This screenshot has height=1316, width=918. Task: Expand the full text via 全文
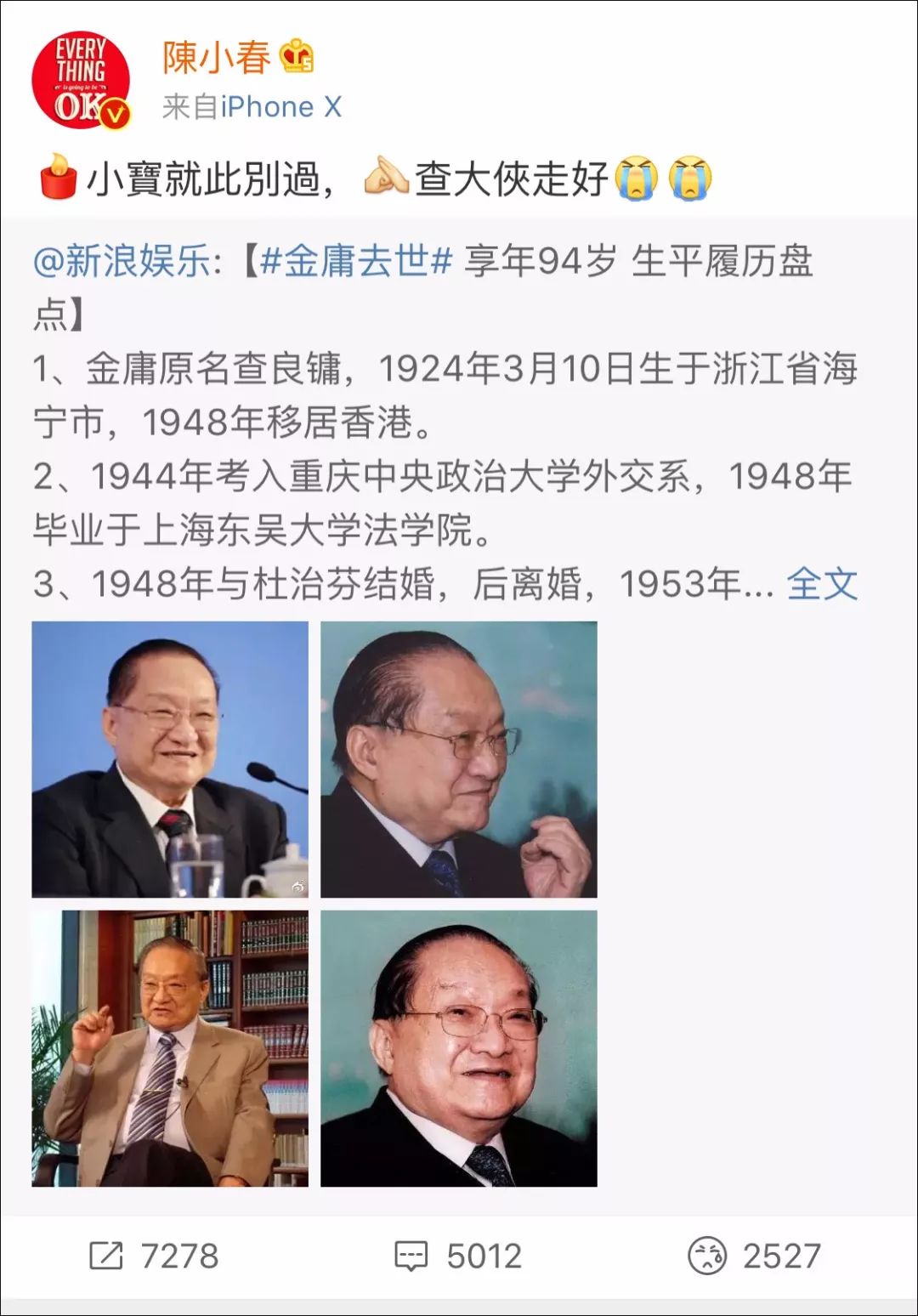tap(821, 584)
